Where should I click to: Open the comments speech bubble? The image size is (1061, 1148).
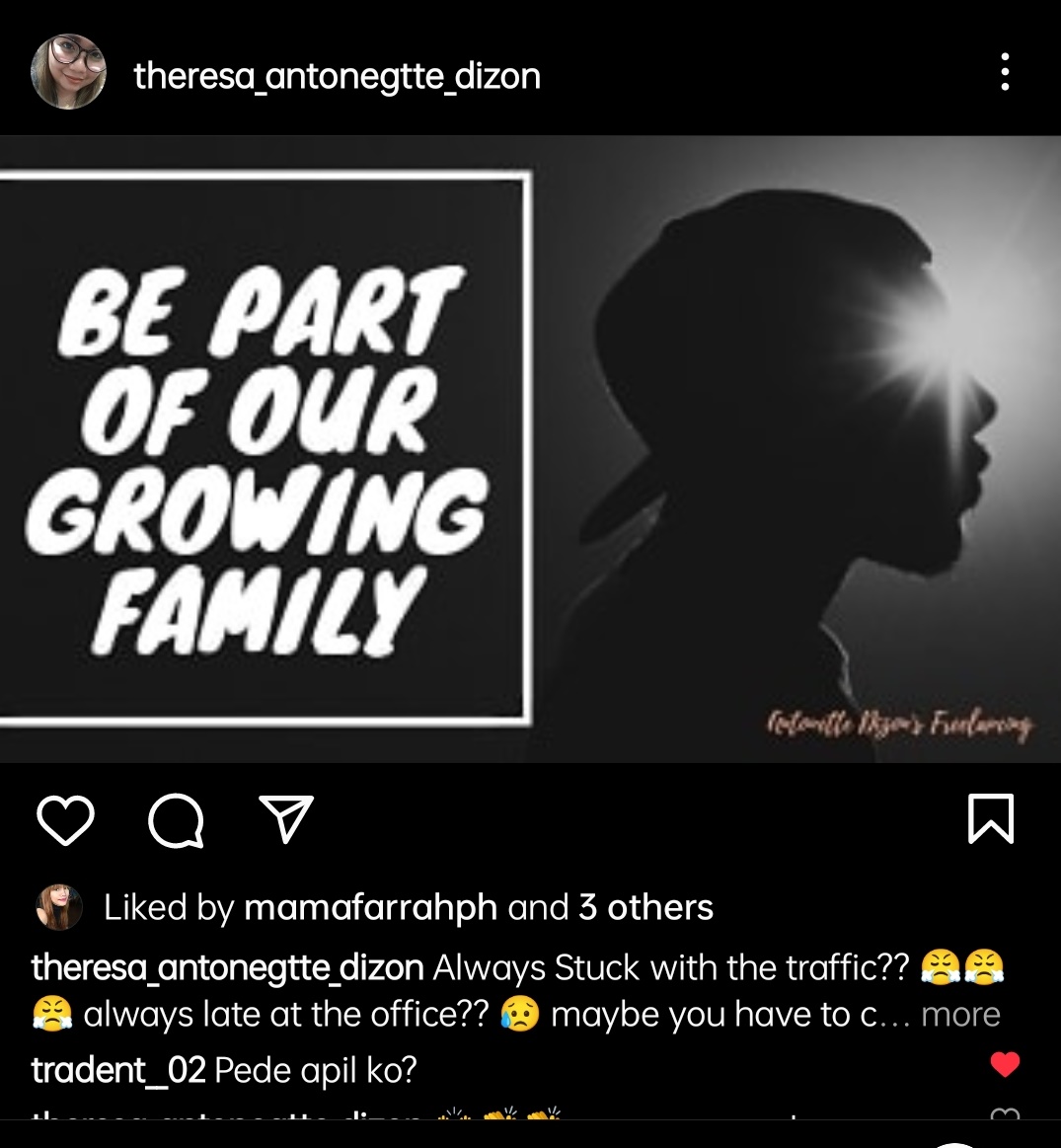pyautogui.click(x=176, y=820)
